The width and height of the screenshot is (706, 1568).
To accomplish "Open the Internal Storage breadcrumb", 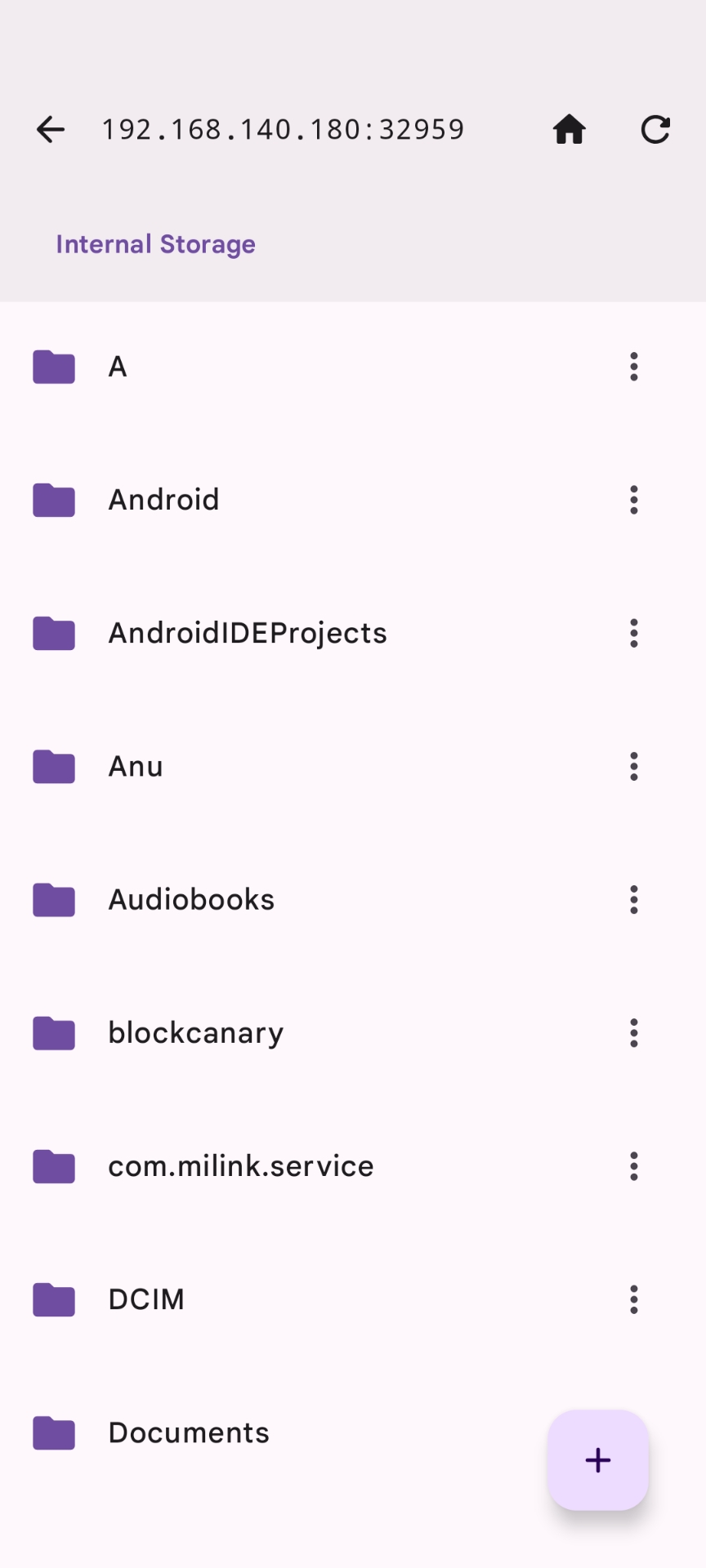I will point(154,243).
